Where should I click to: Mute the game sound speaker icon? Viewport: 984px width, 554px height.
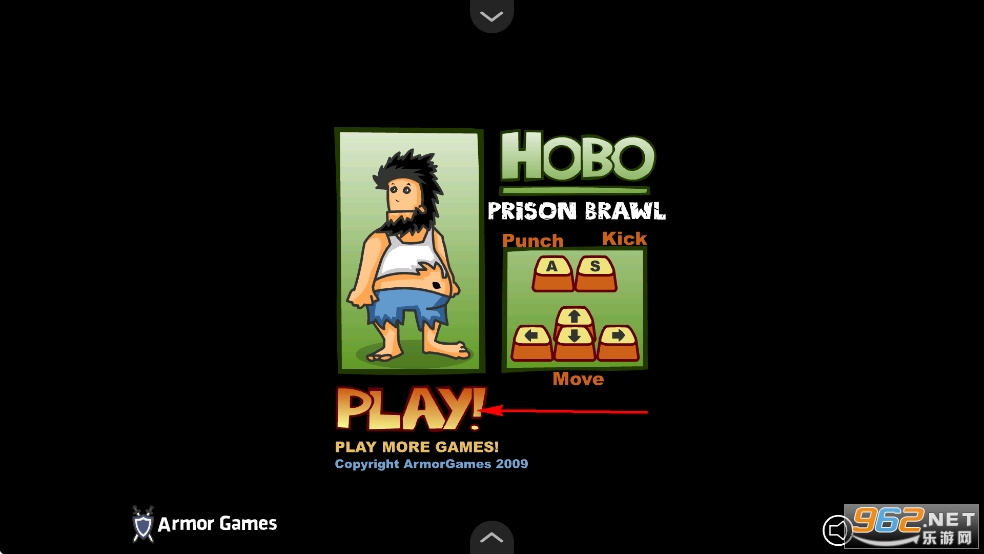pos(835,529)
